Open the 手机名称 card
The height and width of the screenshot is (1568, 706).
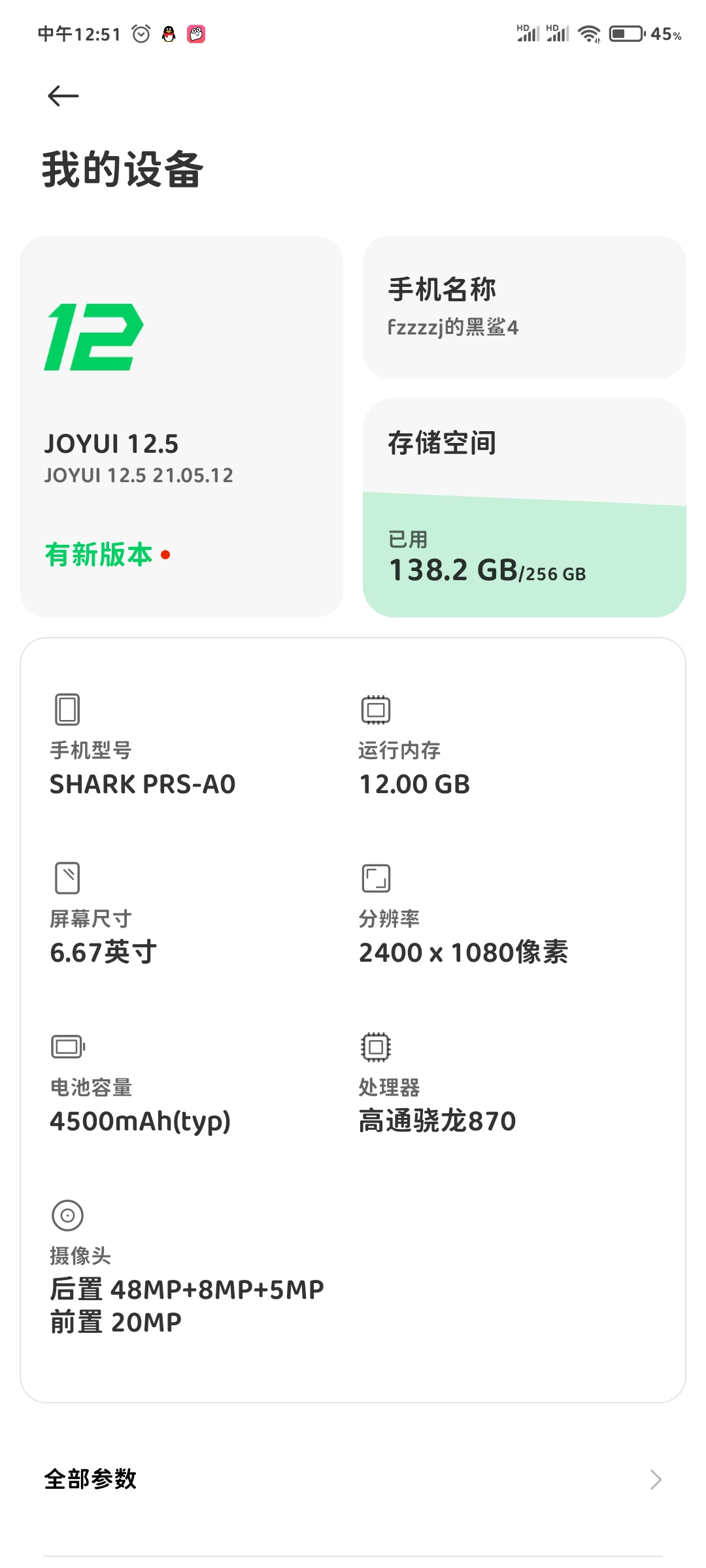point(524,307)
